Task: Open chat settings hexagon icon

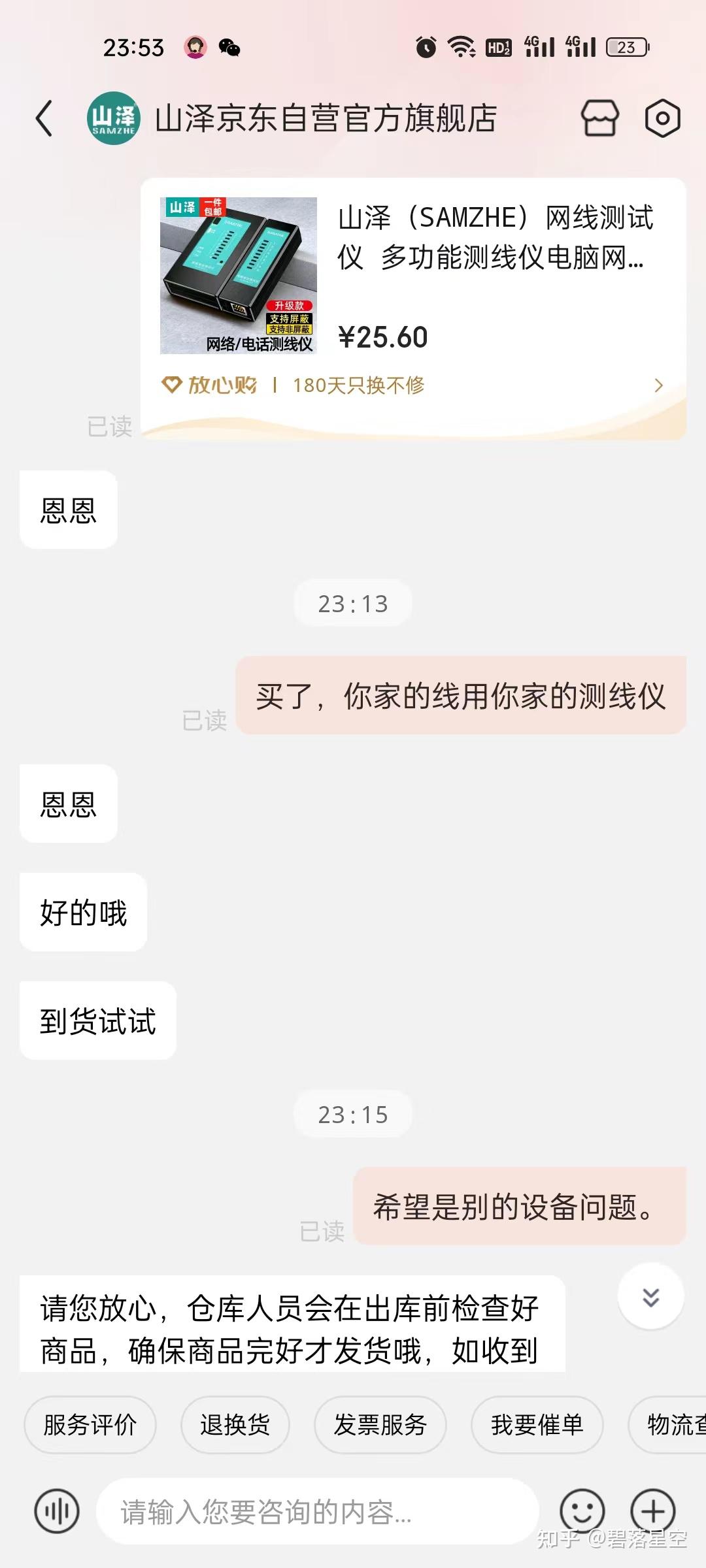Action: click(662, 119)
